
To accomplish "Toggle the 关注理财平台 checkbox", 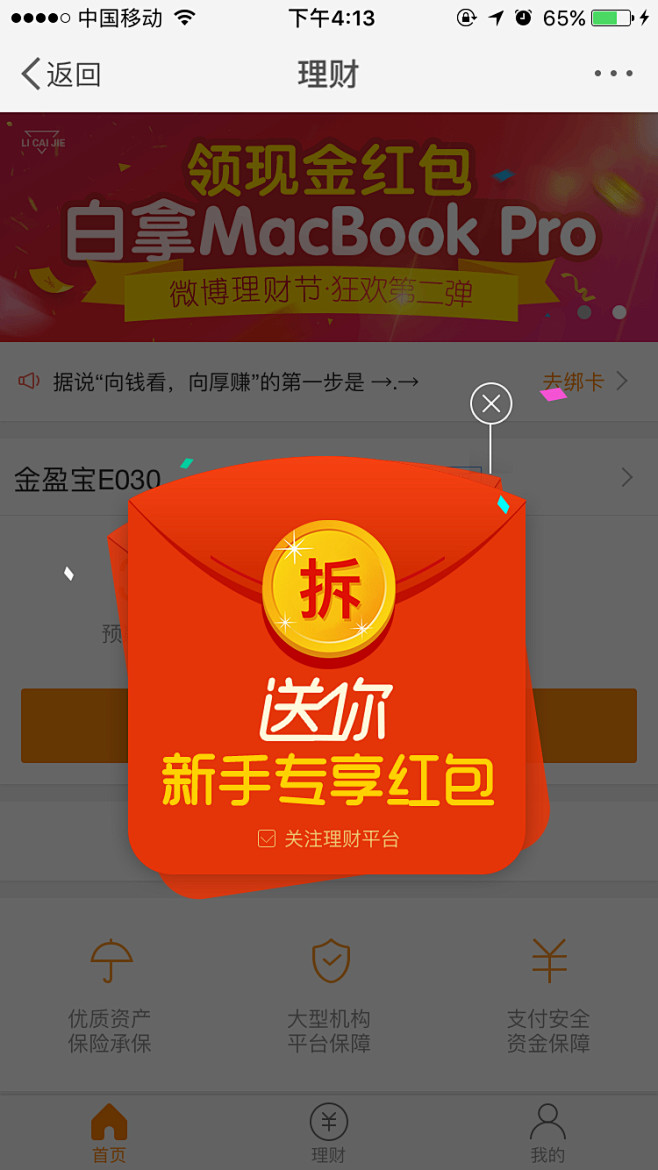I will [267, 838].
